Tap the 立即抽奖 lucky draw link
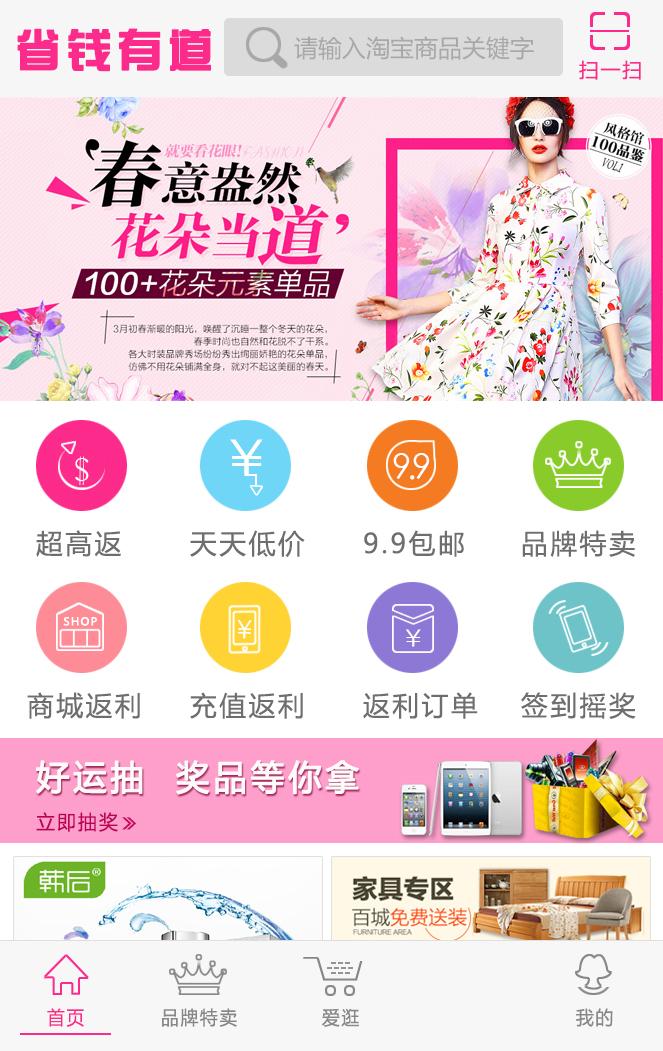Screen dimensions: 663x1051 86,823
